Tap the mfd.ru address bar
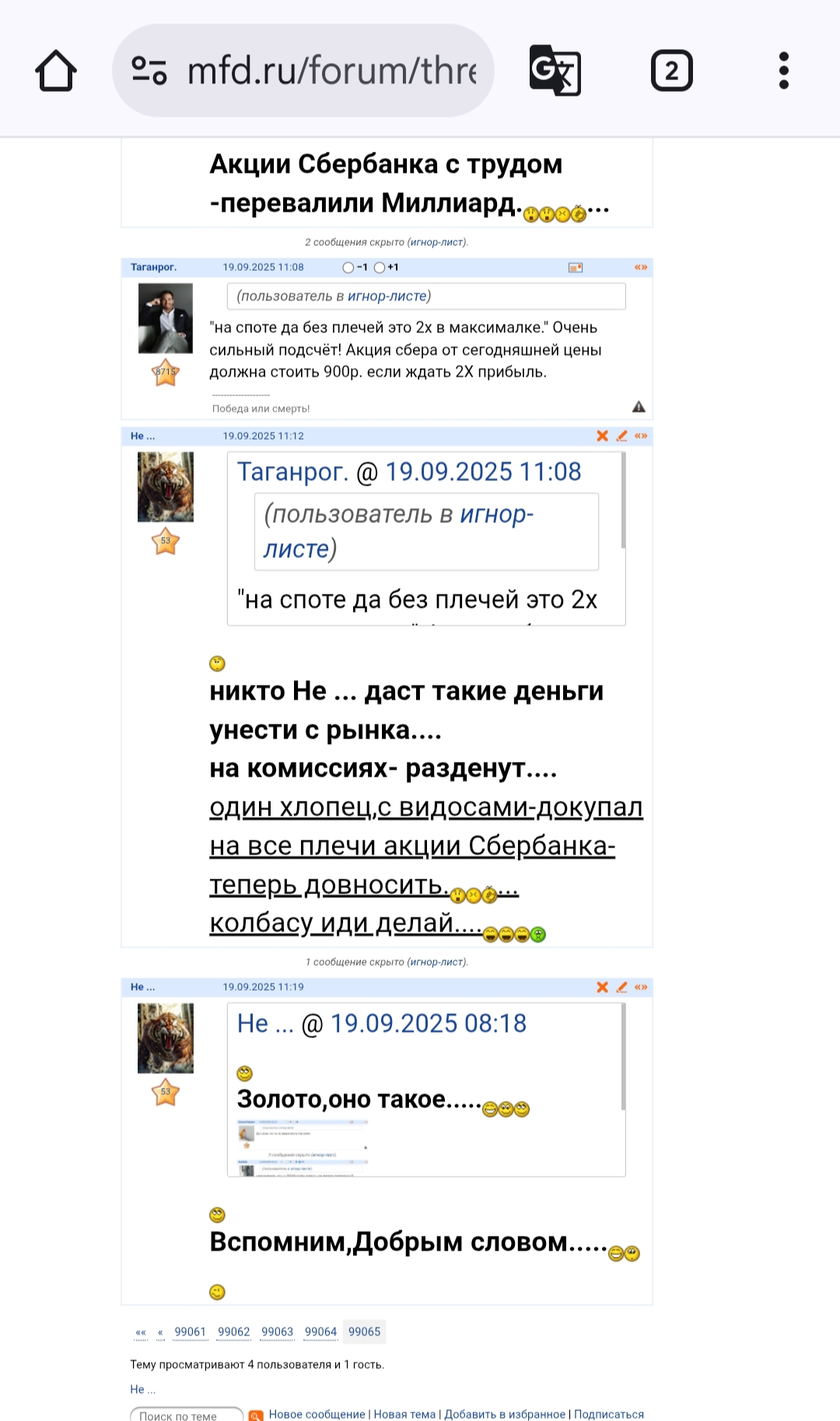The height and width of the screenshot is (1421, 840). (x=311, y=71)
